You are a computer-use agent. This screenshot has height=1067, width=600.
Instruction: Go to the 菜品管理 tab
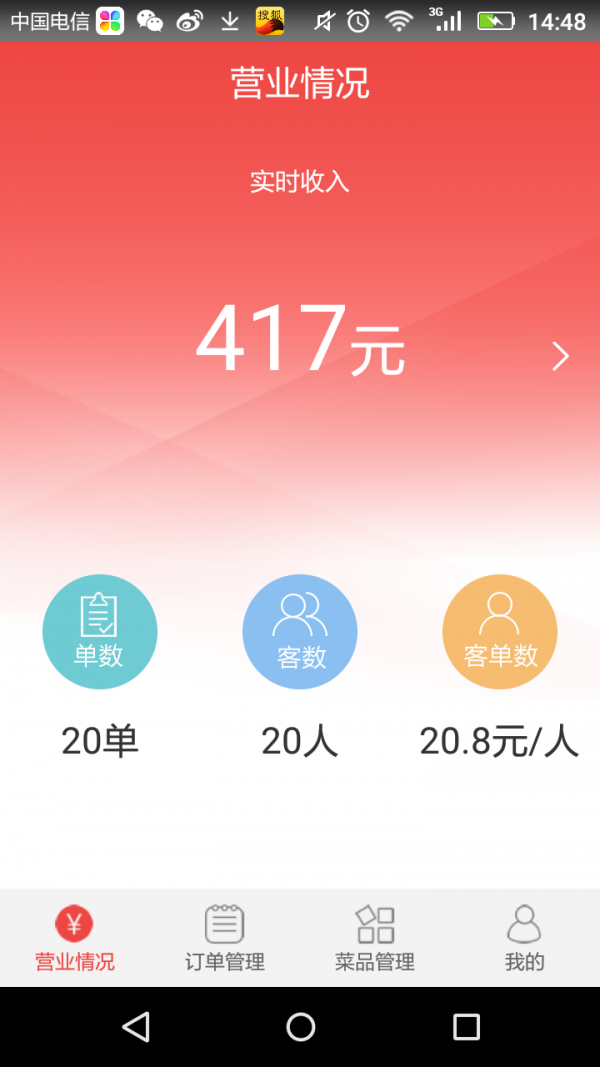(x=375, y=938)
